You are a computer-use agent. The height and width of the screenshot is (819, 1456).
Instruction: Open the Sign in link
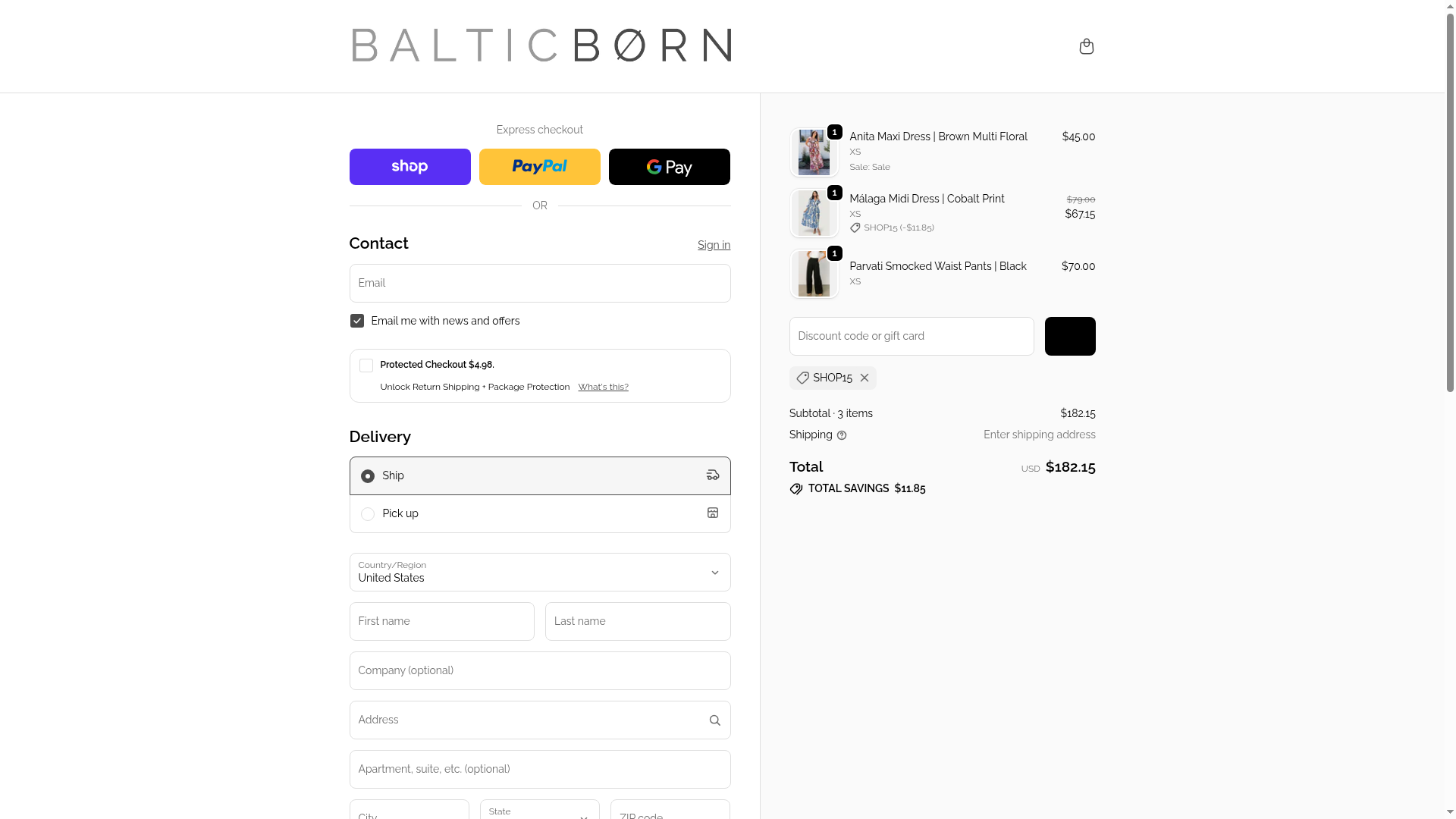(x=714, y=245)
